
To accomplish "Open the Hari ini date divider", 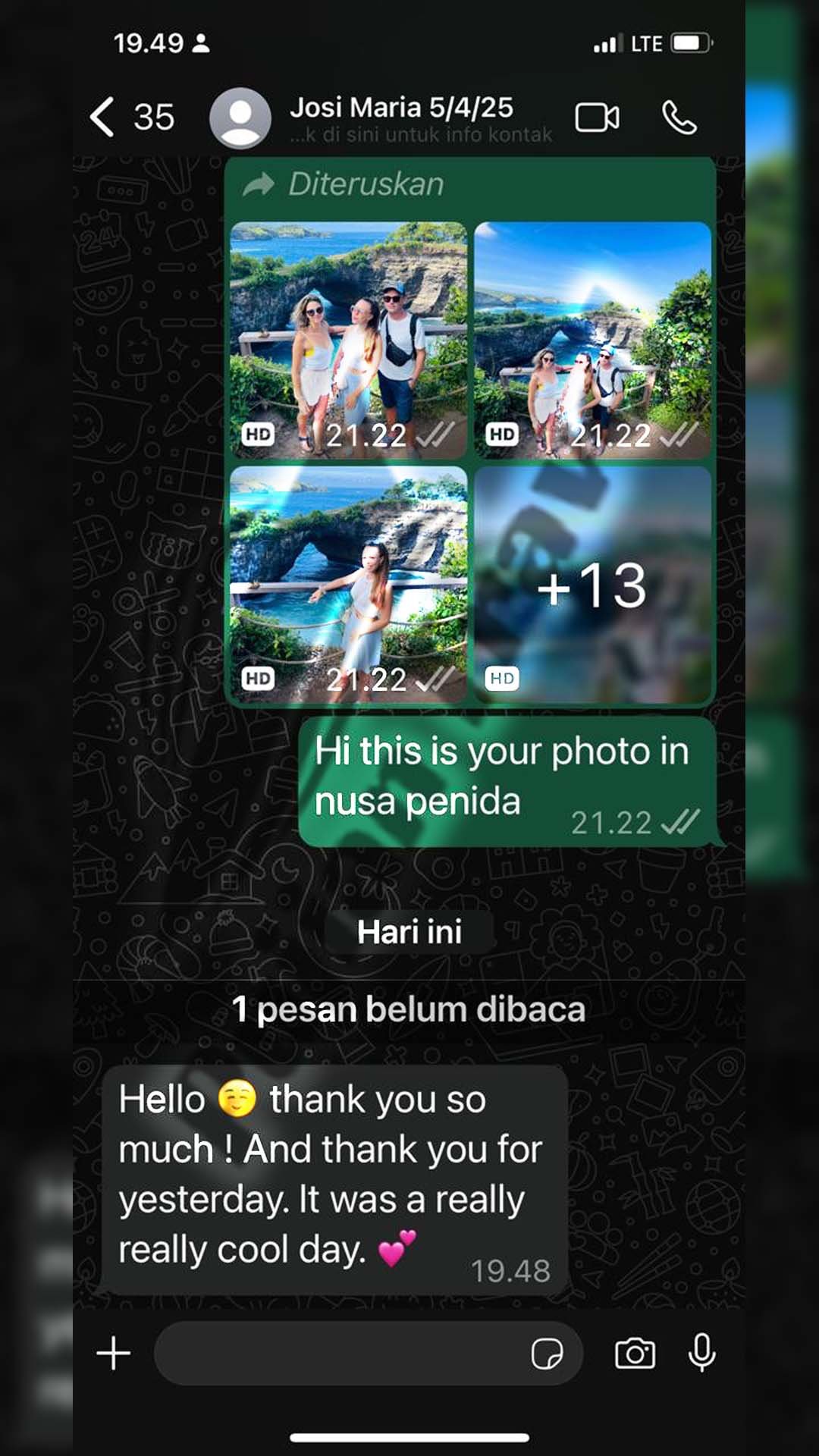I will coord(409,932).
